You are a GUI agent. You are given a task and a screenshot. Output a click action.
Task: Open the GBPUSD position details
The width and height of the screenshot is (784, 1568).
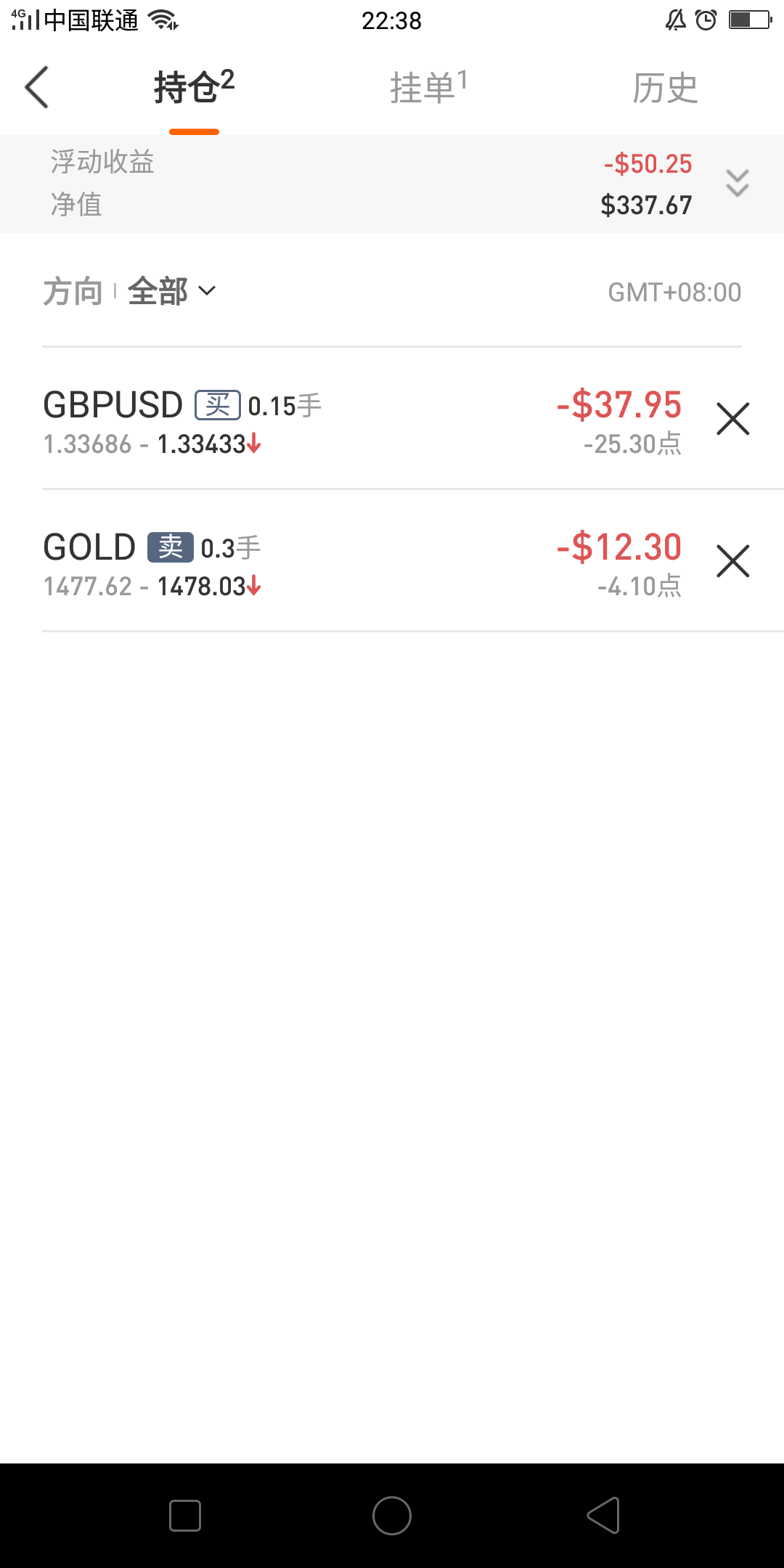[290, 421]
